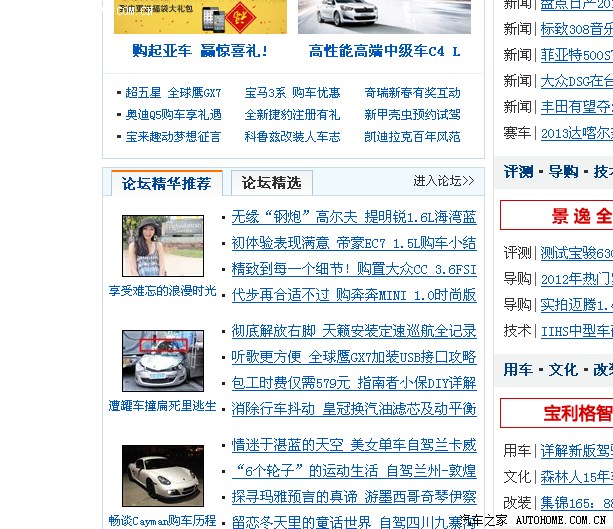This screenshot has width=613, height=529.
Task: Open the 购起亚车 赢惊喜礼 promo link
Action: point(201,51)
